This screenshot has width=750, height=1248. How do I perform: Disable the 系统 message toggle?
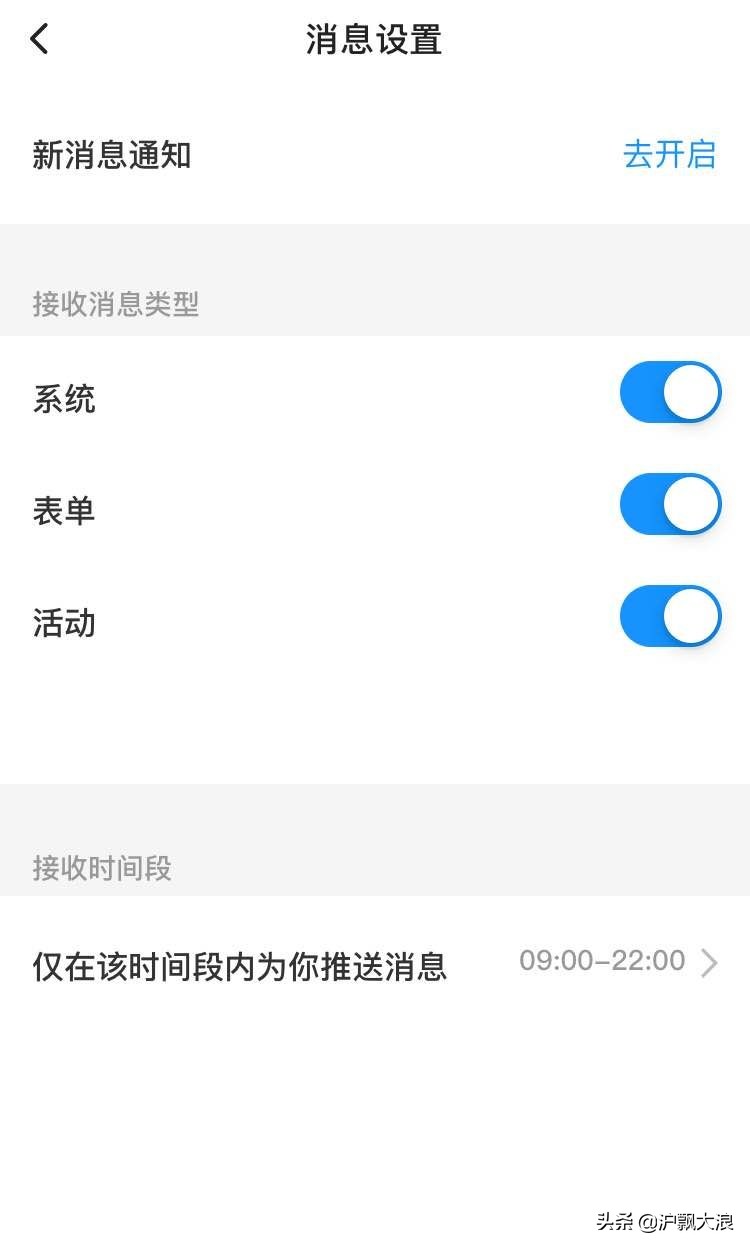pyautogui.click(x=670, y=392)
